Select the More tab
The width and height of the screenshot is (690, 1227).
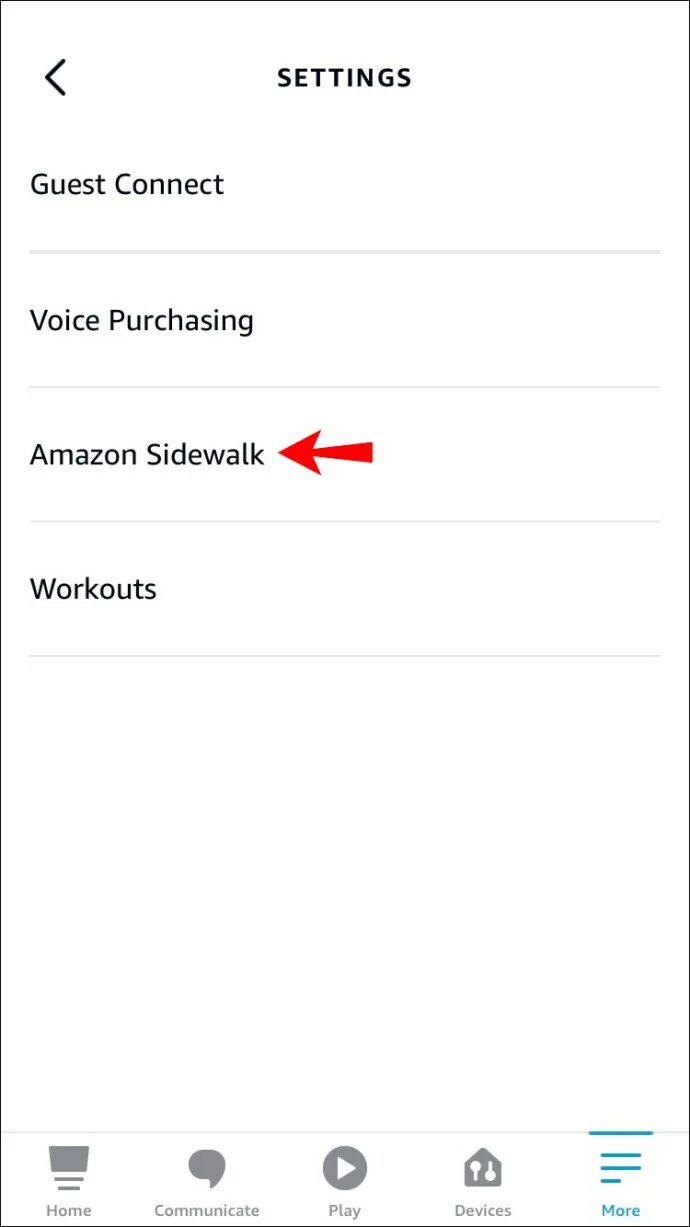(x=621, y=1181)
